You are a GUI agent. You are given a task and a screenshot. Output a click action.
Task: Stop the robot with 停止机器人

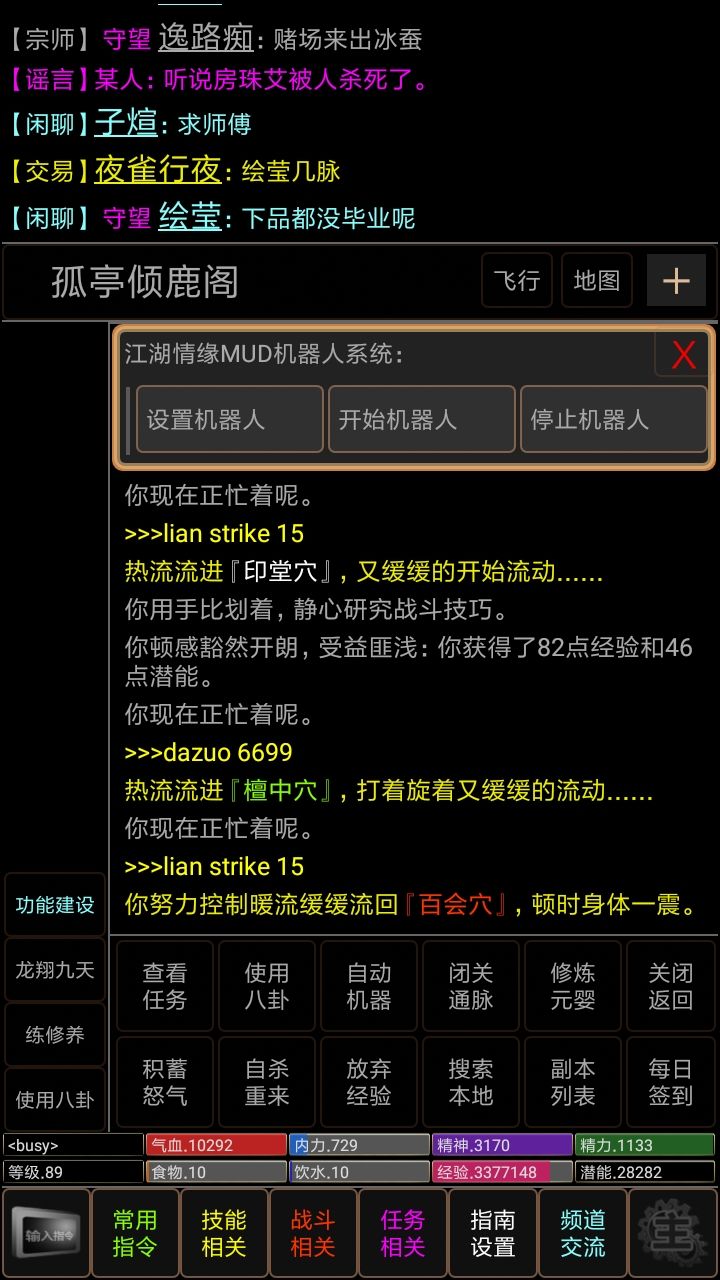pyautogui.click(x=613, y=419)
